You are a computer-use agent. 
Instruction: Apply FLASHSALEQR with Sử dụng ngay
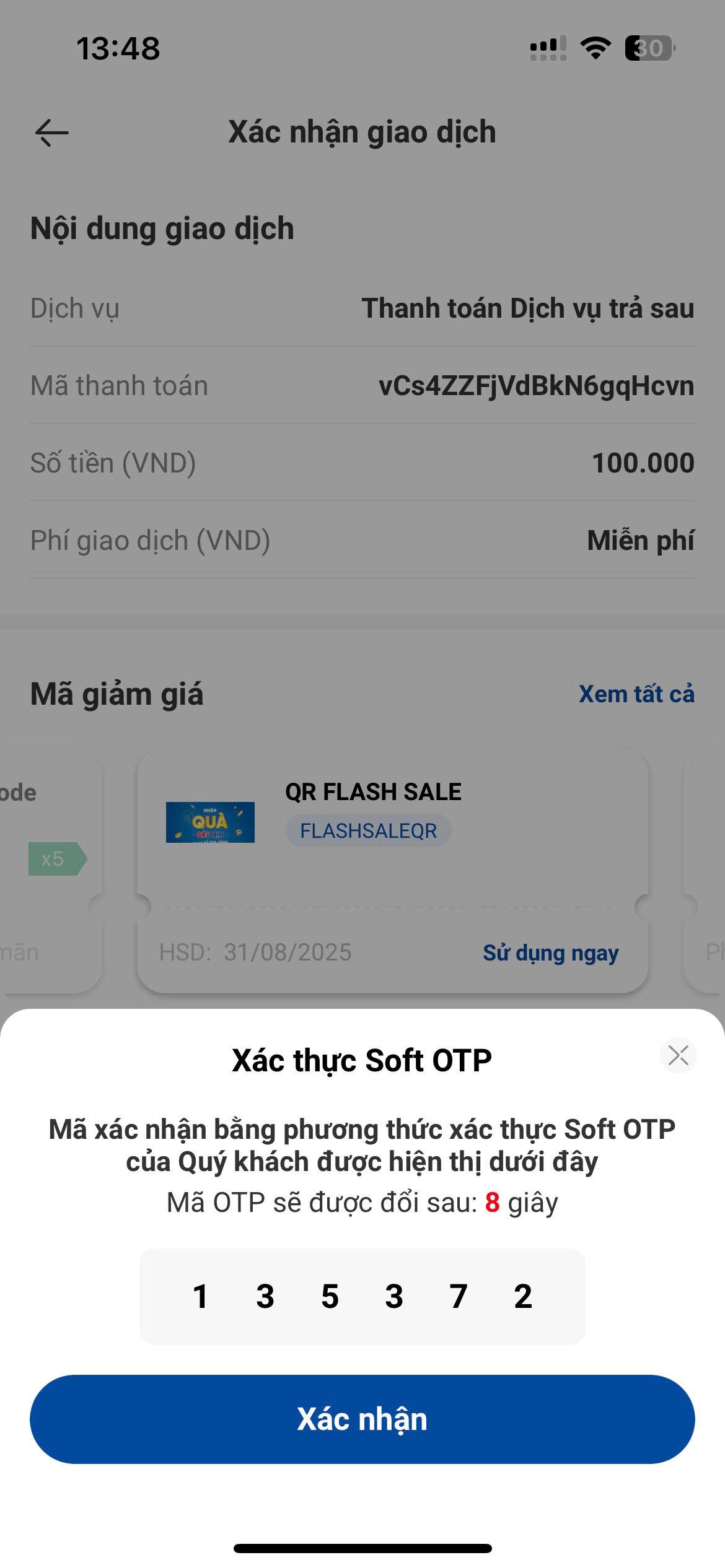(550, 953)
